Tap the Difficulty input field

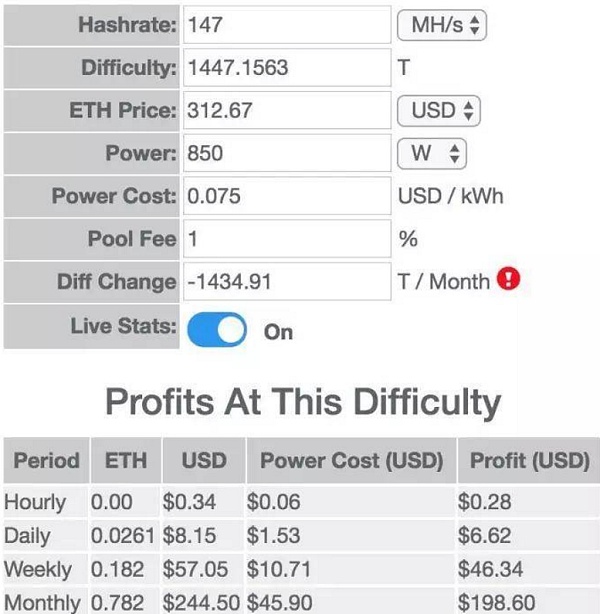click(x=286, y=68)
